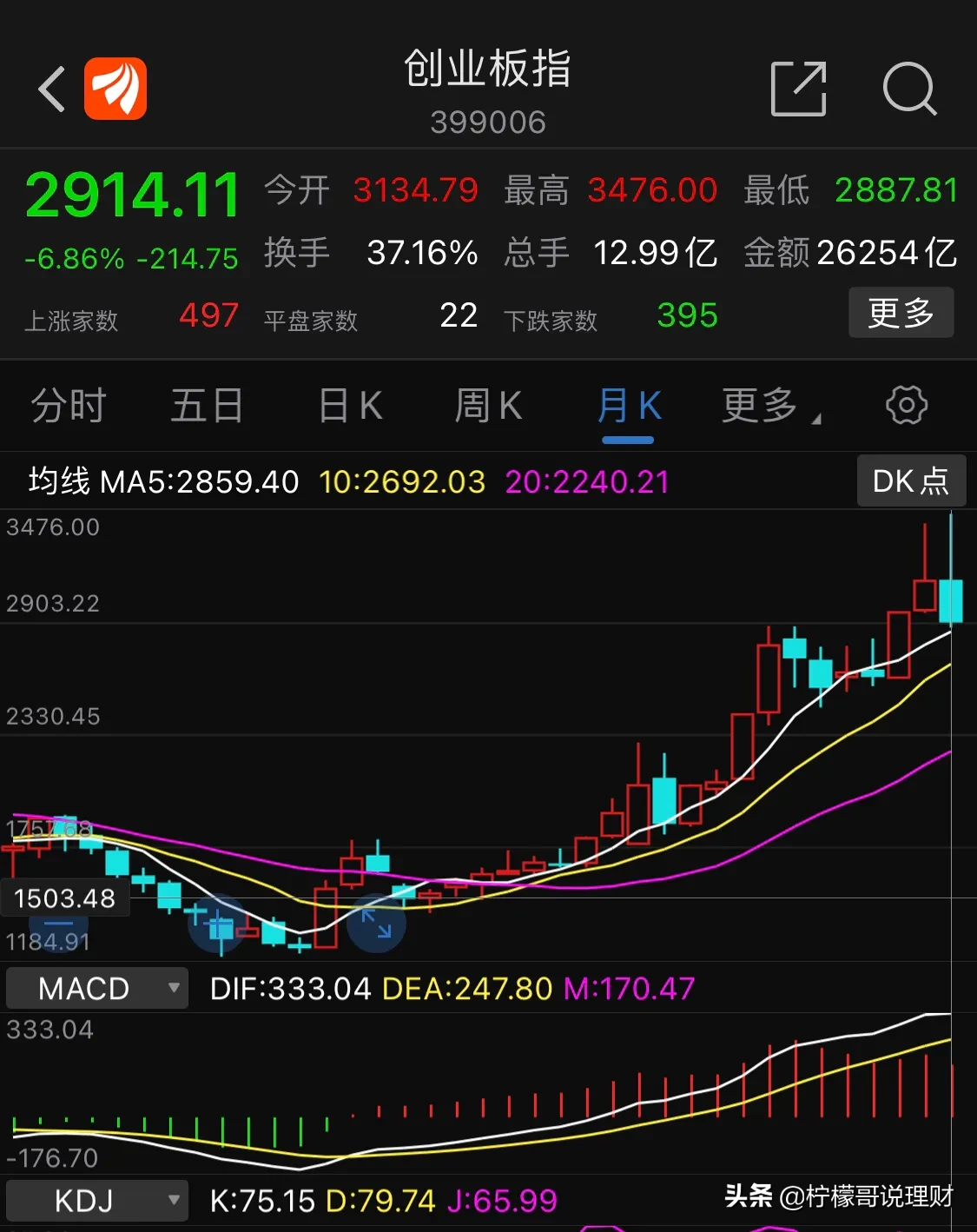
Task: Open the stock search magnifier
Action: point(908,89)
